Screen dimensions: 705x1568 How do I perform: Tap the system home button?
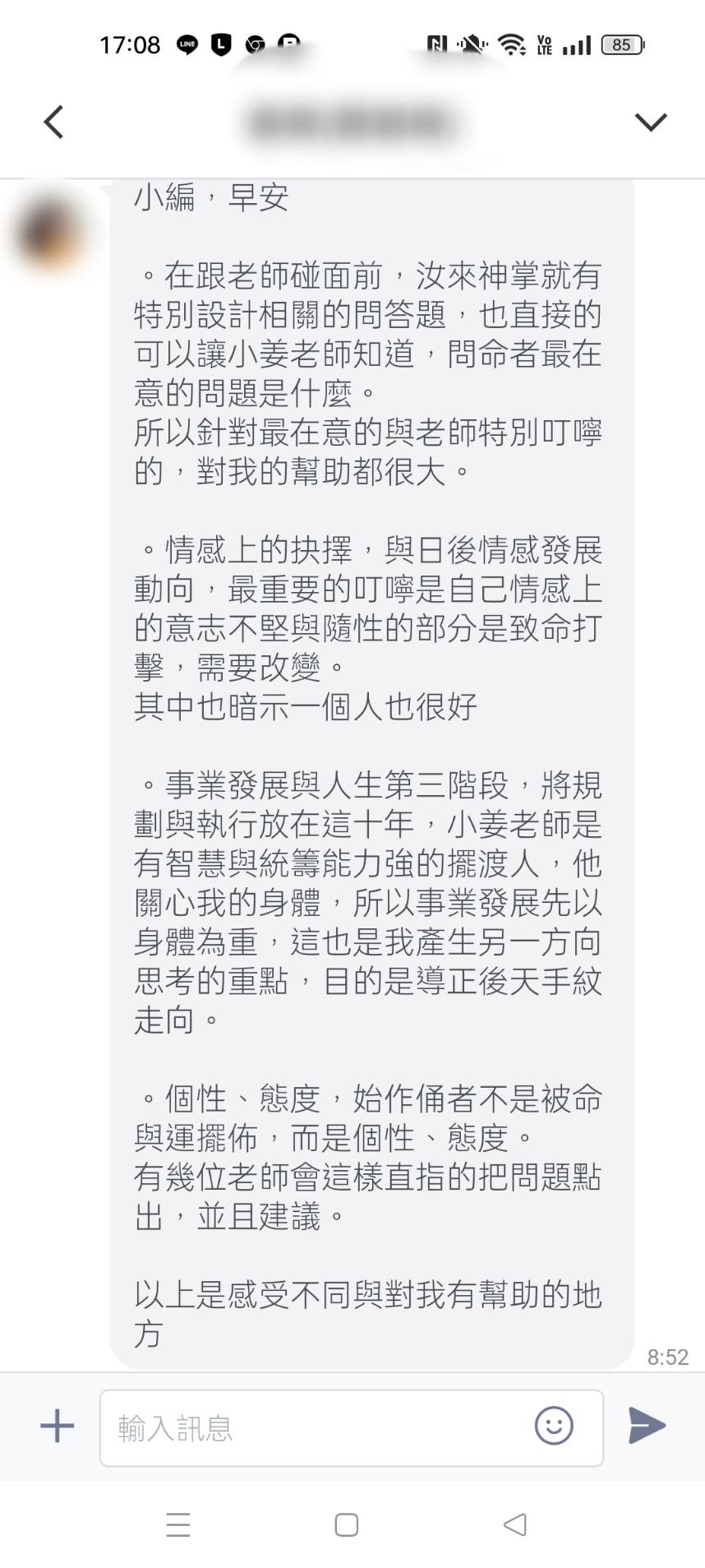click(347, 1526)
